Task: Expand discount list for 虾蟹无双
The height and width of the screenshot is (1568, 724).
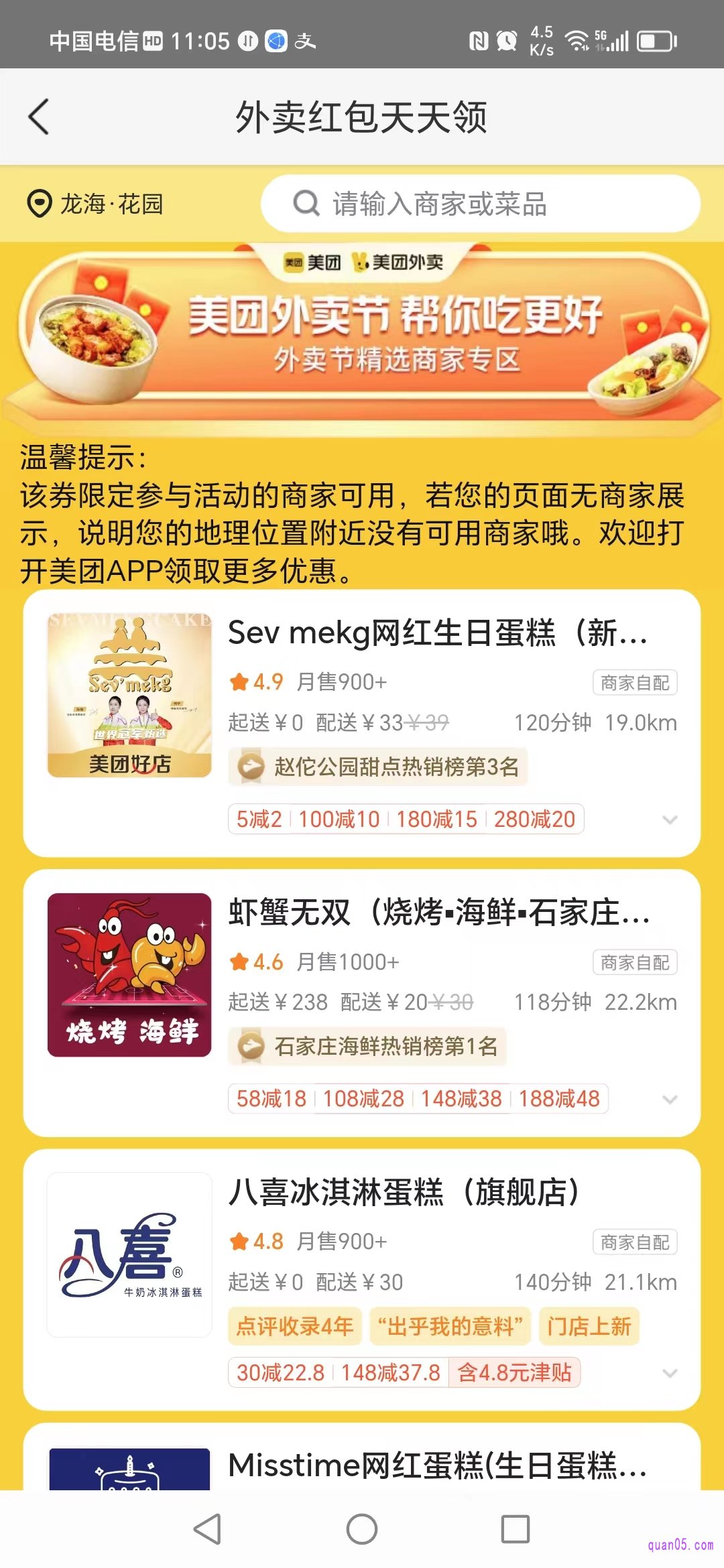Action: coord(669,1099)
